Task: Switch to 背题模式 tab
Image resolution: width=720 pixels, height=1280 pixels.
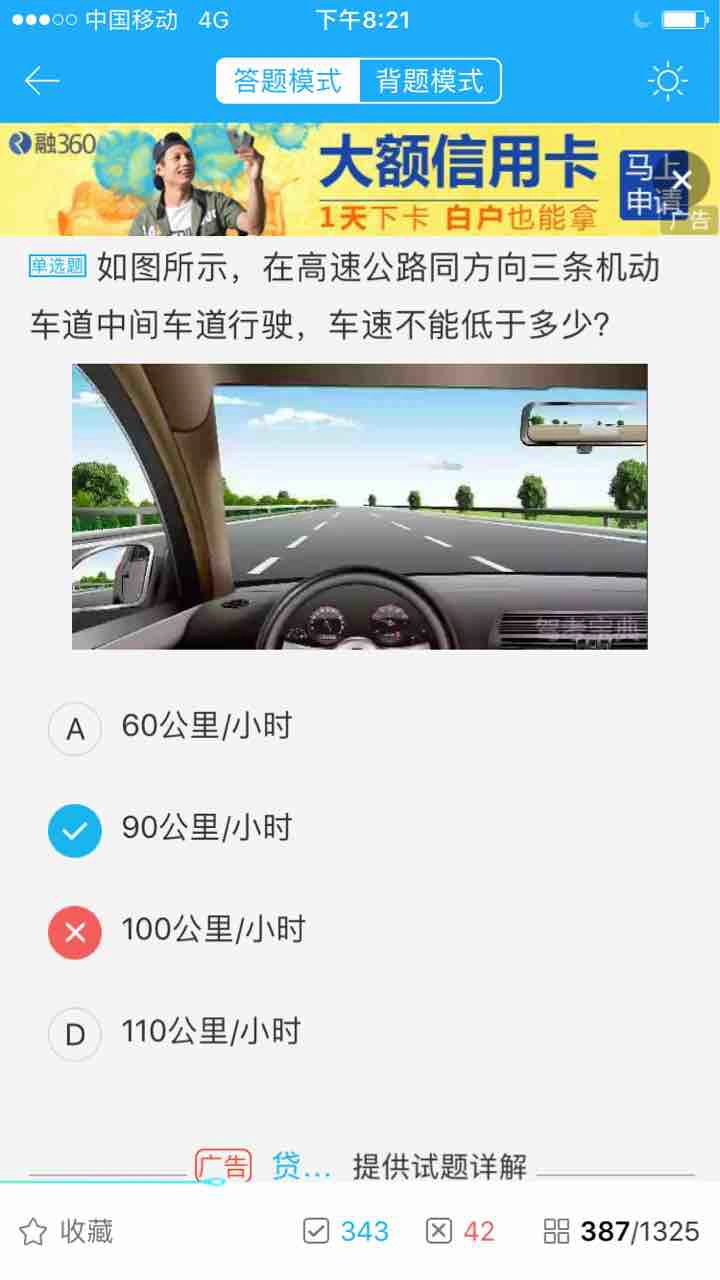Action: tap(430, 81)
